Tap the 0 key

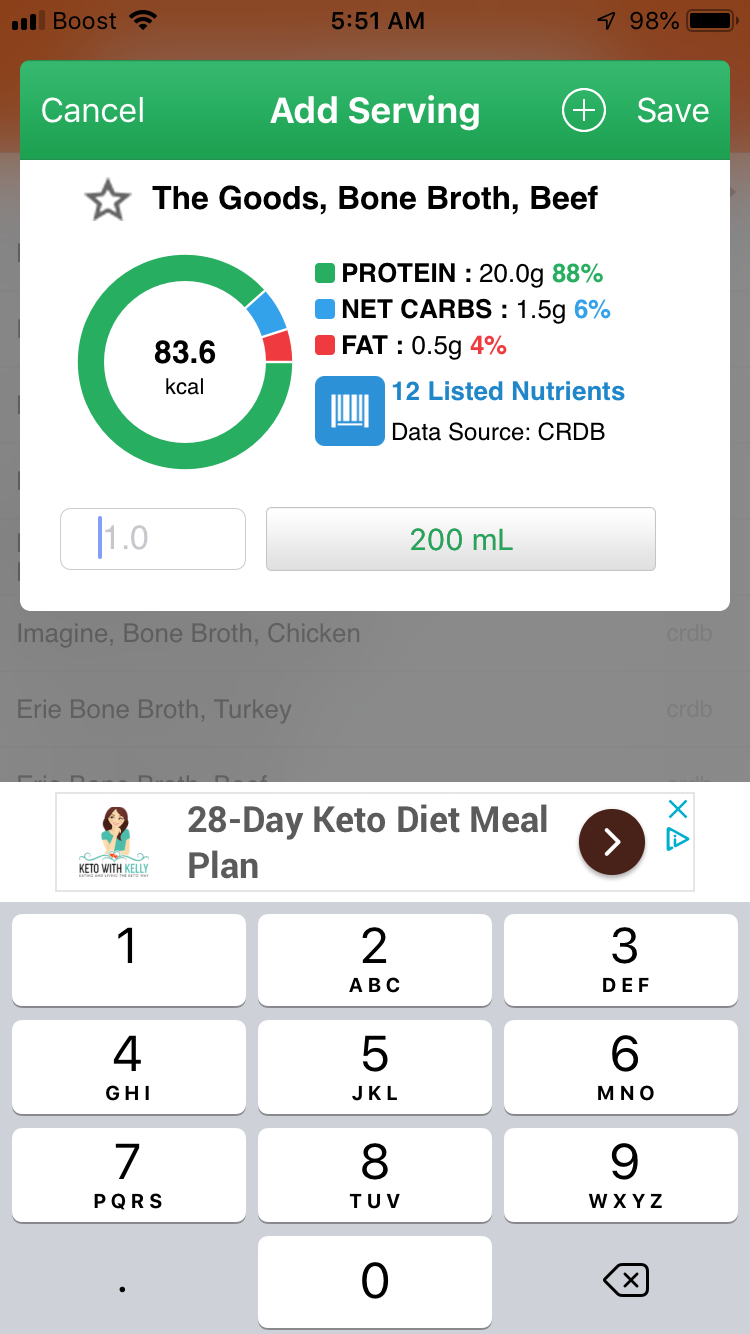[375, 1281]
